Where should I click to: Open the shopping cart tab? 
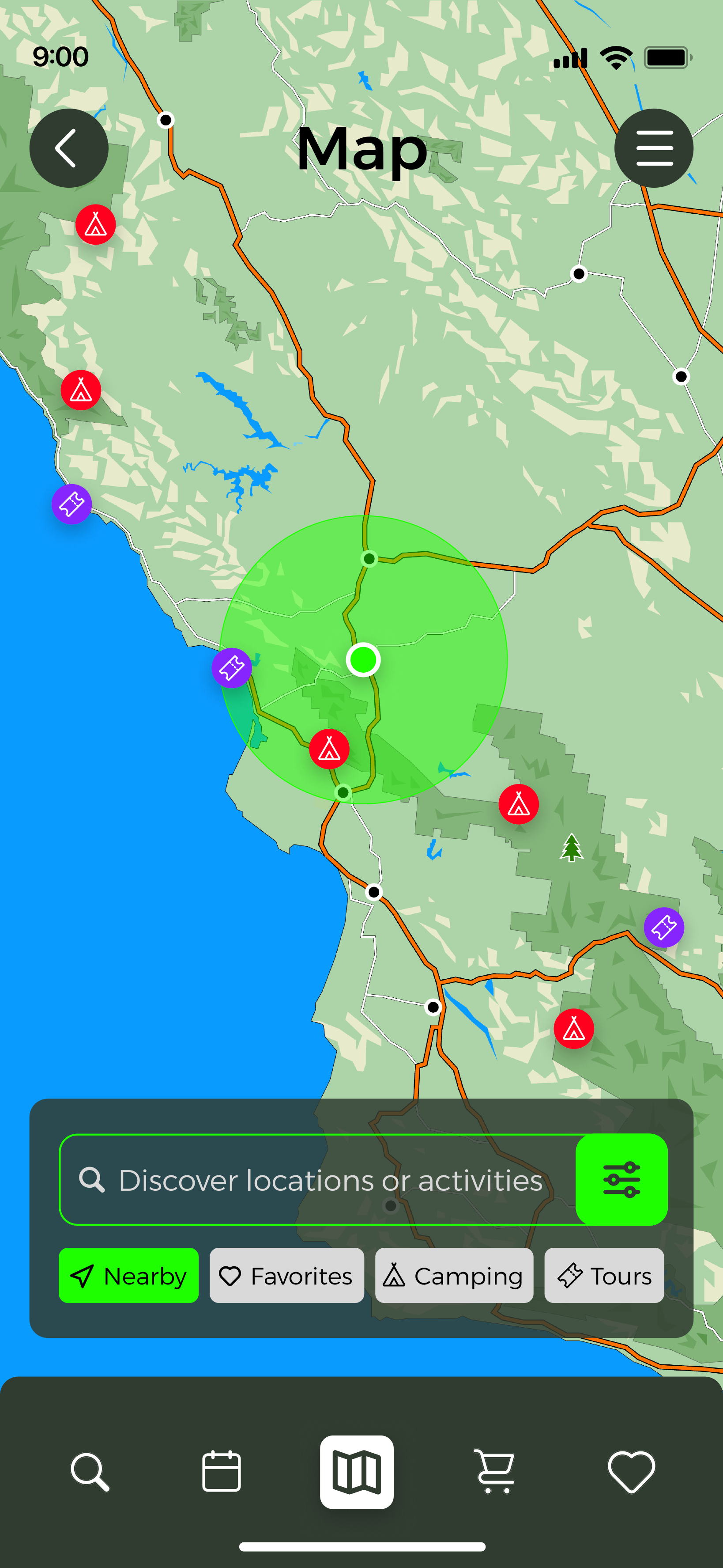point(494,1473)
